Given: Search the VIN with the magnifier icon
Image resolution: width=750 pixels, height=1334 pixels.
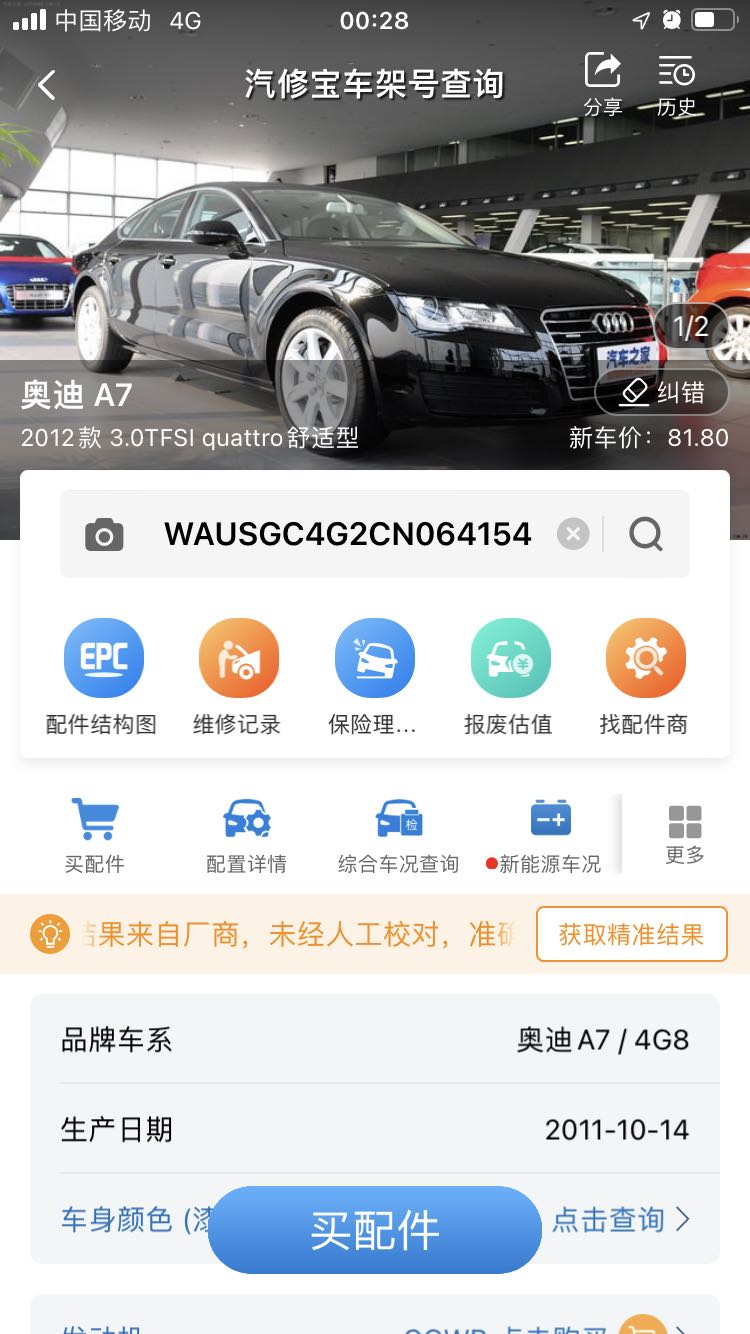Looking at the screenshot, I should [x=646, y=534].
